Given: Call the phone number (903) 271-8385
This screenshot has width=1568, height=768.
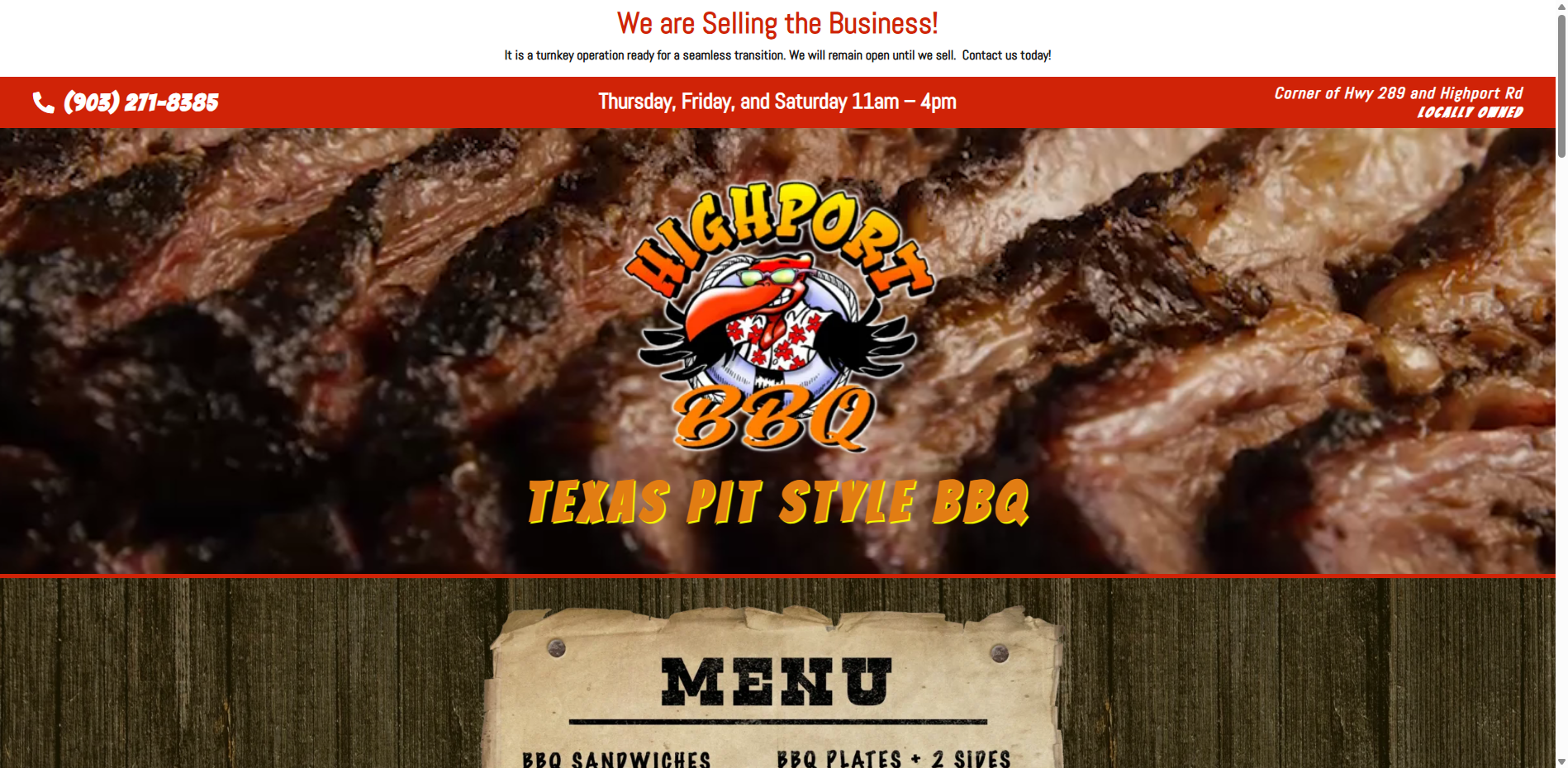Looking at the screenshot, I should [140, 102].
